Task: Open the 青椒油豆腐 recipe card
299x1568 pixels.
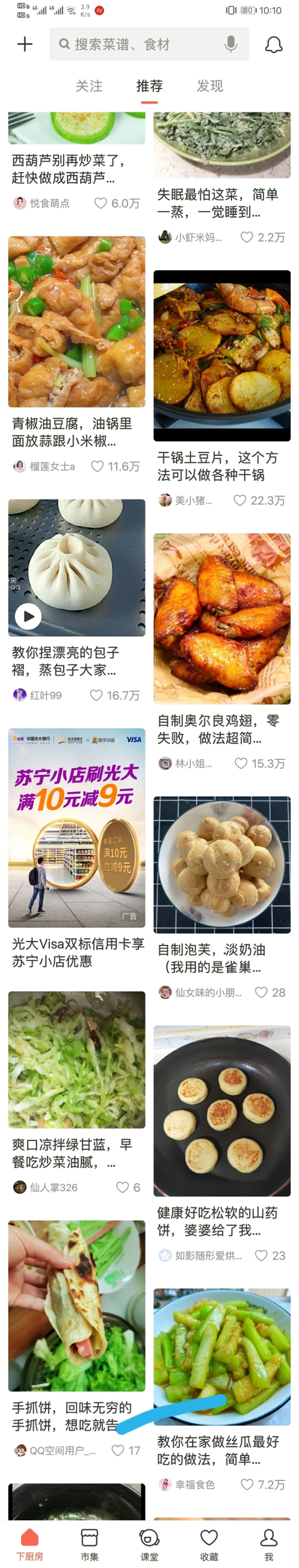Action: click(x=77, y=322)
